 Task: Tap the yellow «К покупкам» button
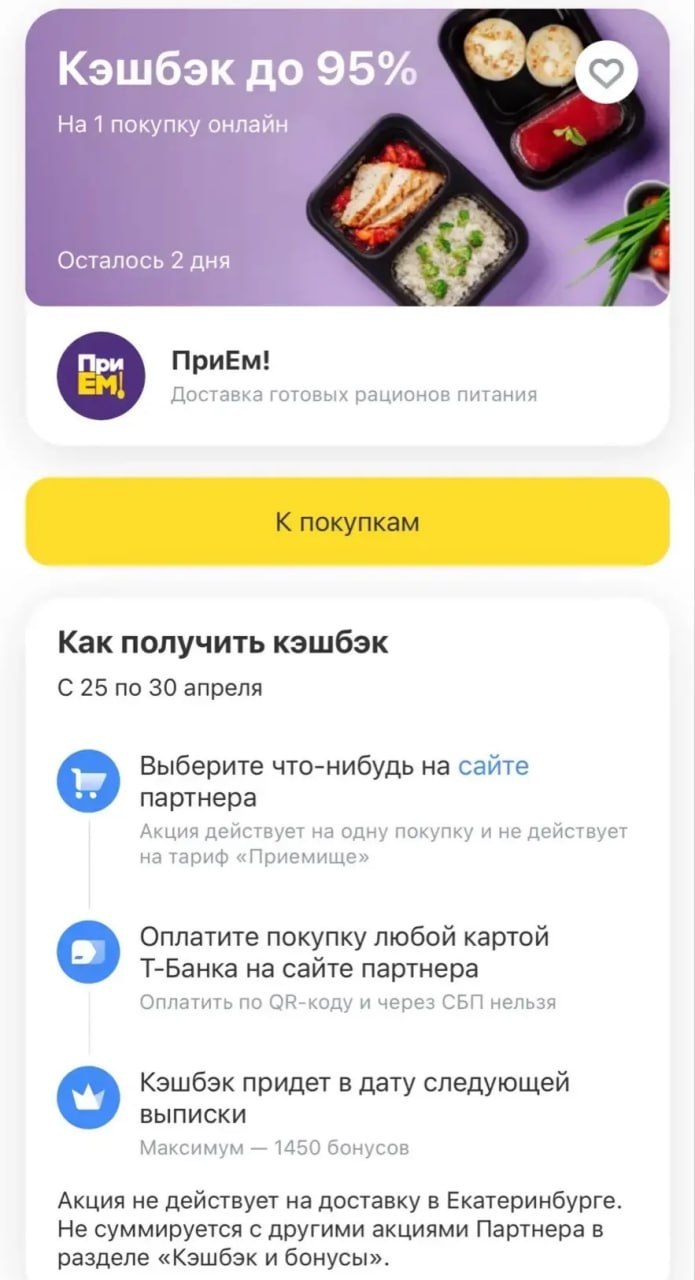347,522
